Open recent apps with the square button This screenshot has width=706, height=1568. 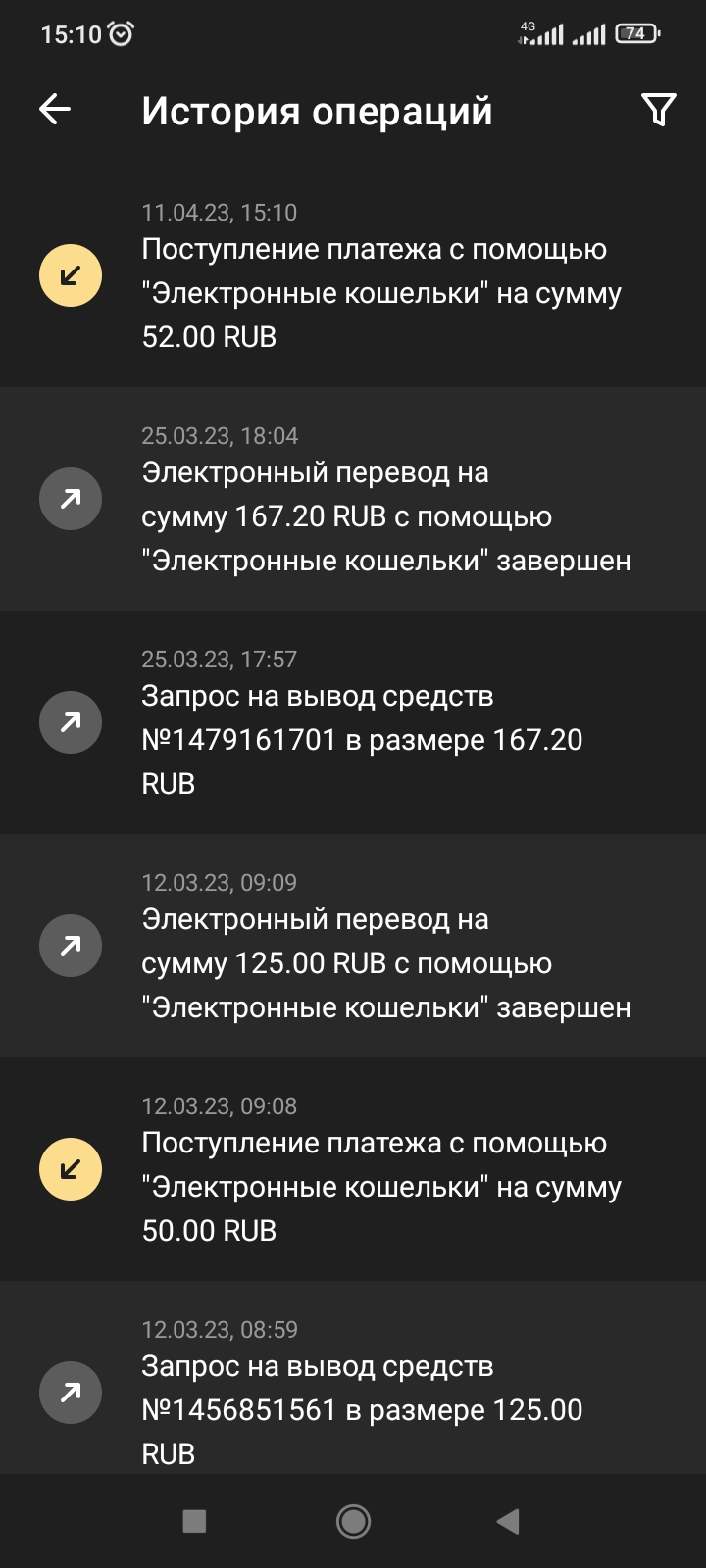click(194, 1521)
